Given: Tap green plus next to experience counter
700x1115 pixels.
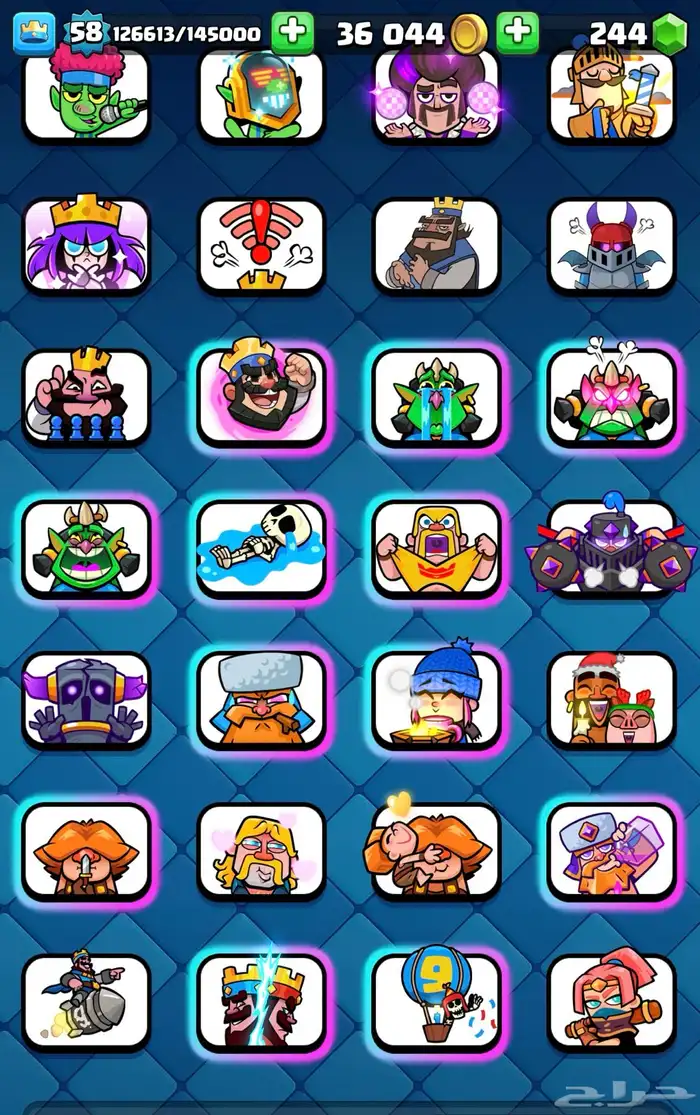Looking at the screenshot, I should pos(292,33).
